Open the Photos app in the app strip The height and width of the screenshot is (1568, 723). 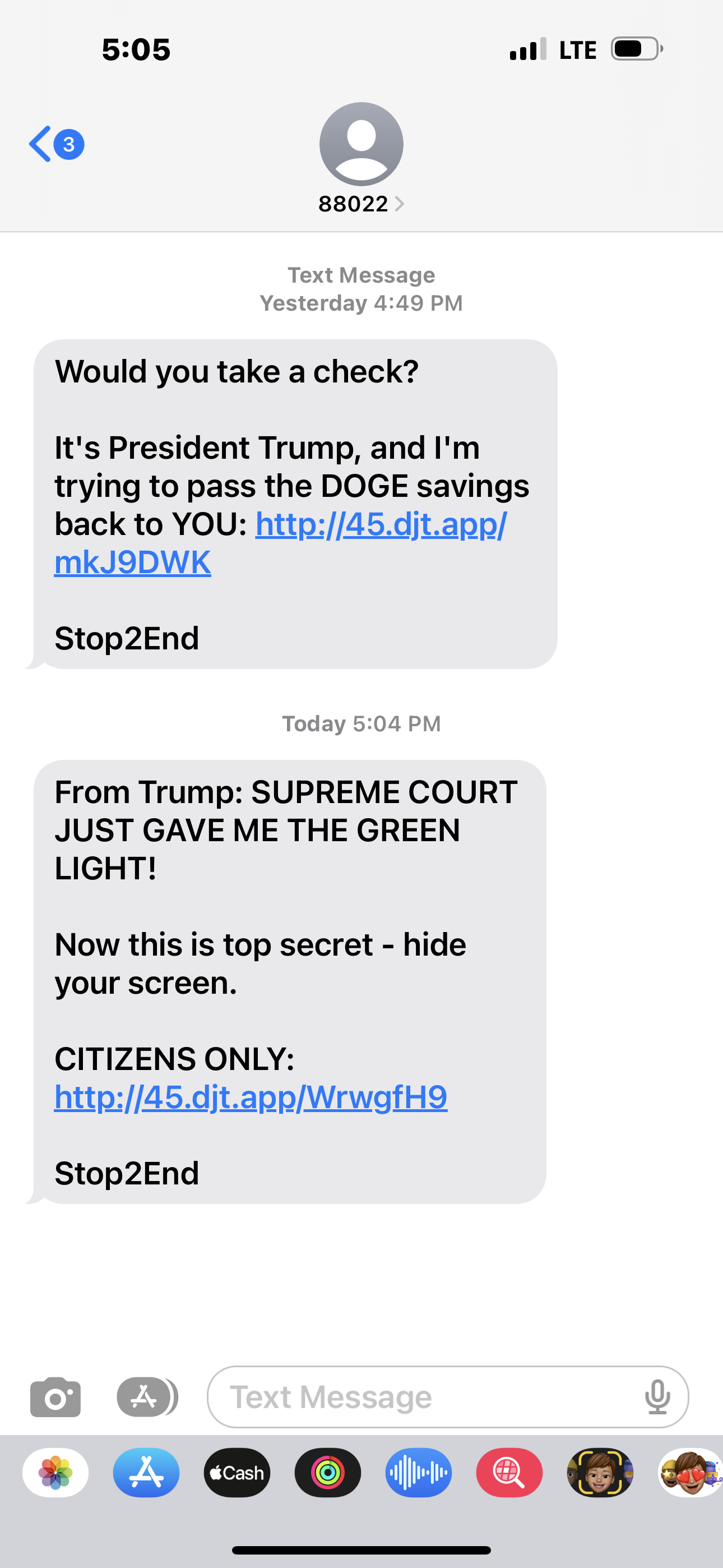[x=55, y=1473]
